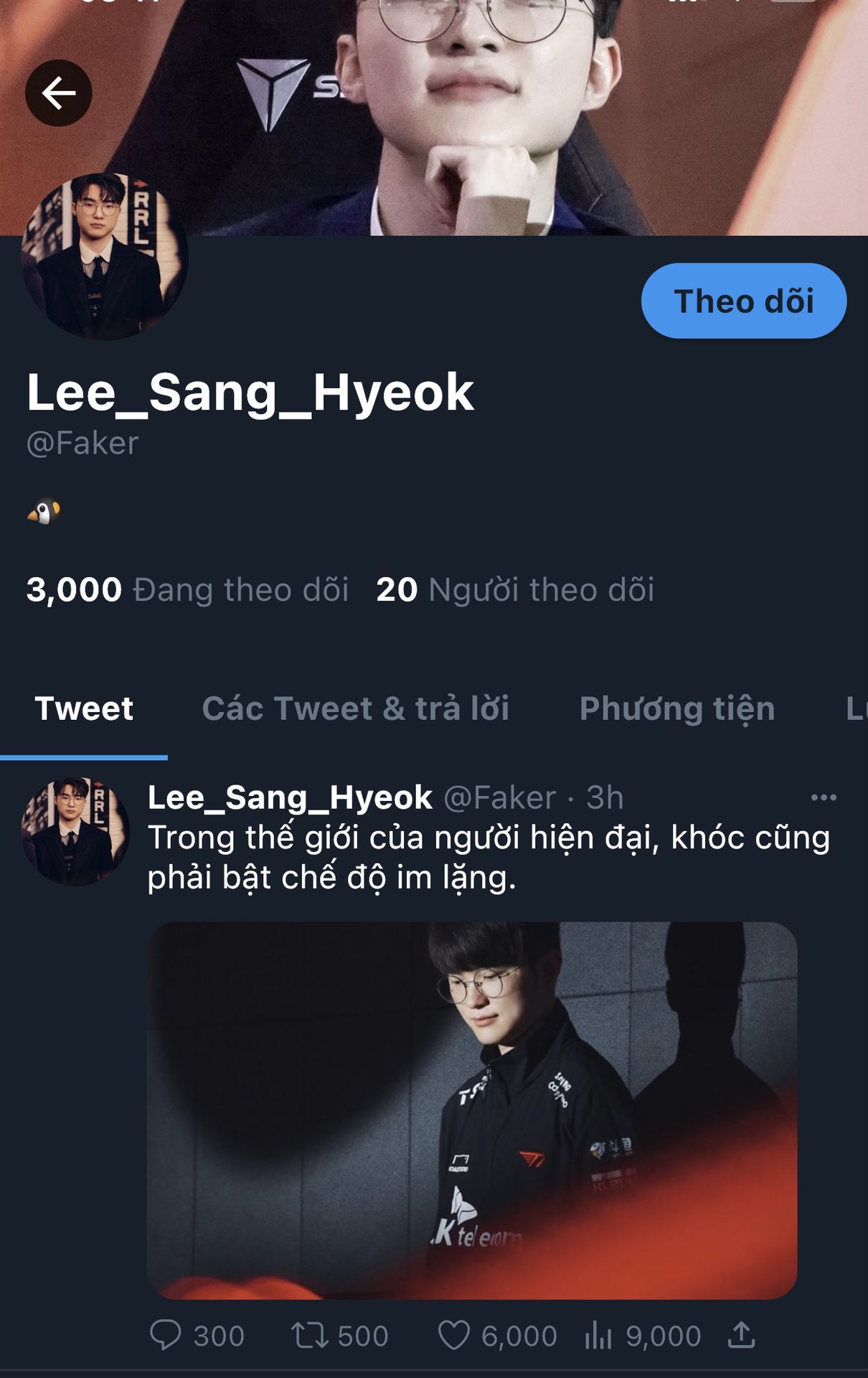Screen dimensions: 868x1378
Task: Retweet the post with 500 retweets
Action: pyautogui.click(x=310, y=1336)
